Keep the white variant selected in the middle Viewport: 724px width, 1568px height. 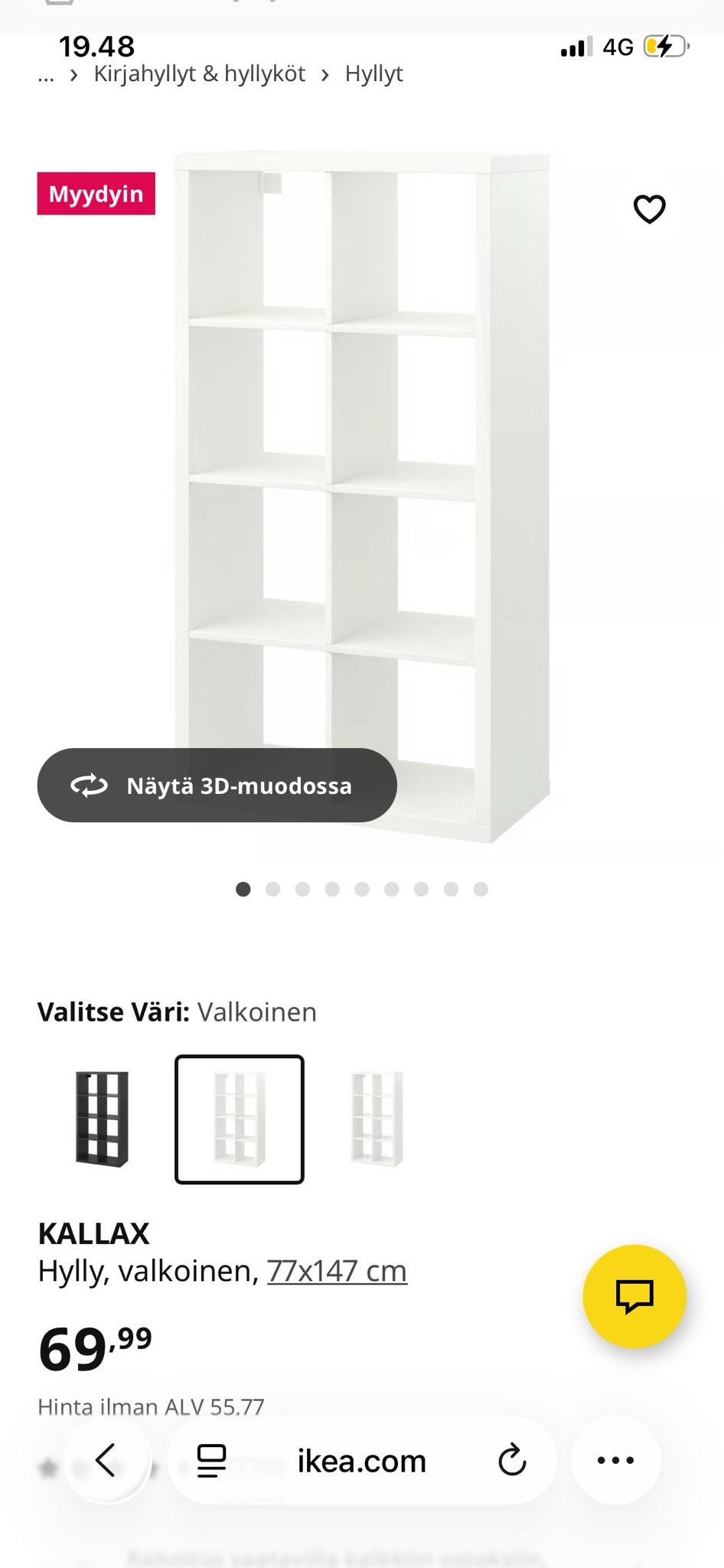point(239,1116)
